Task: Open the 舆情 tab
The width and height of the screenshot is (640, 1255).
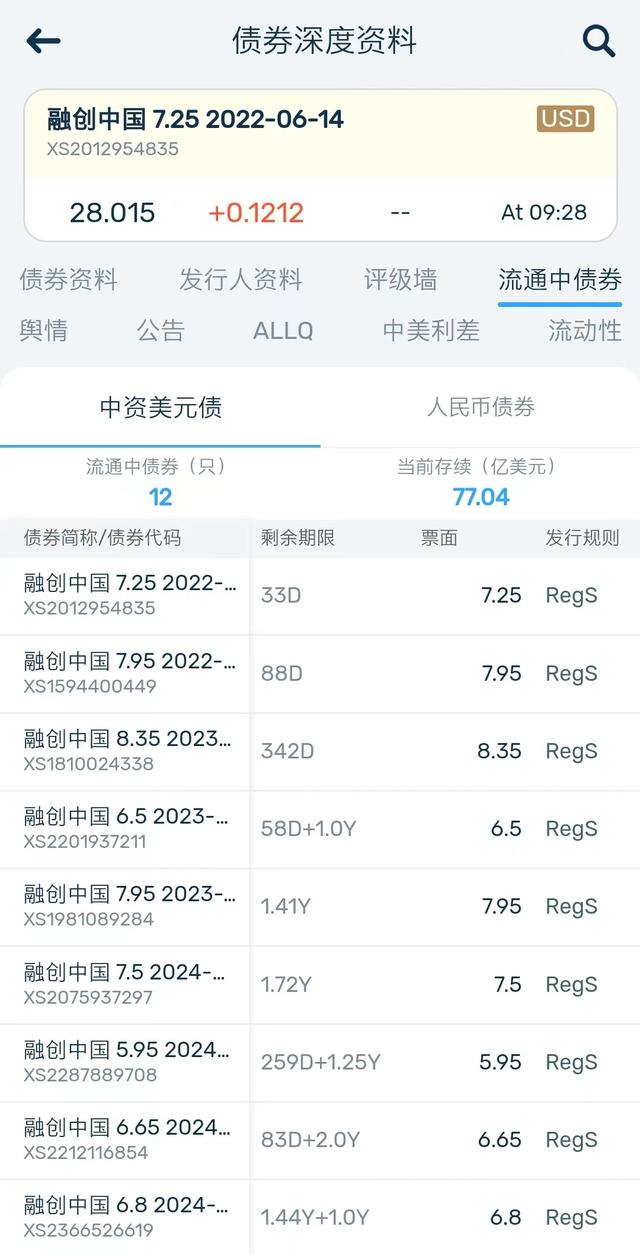Action: [x=44, y=331]
